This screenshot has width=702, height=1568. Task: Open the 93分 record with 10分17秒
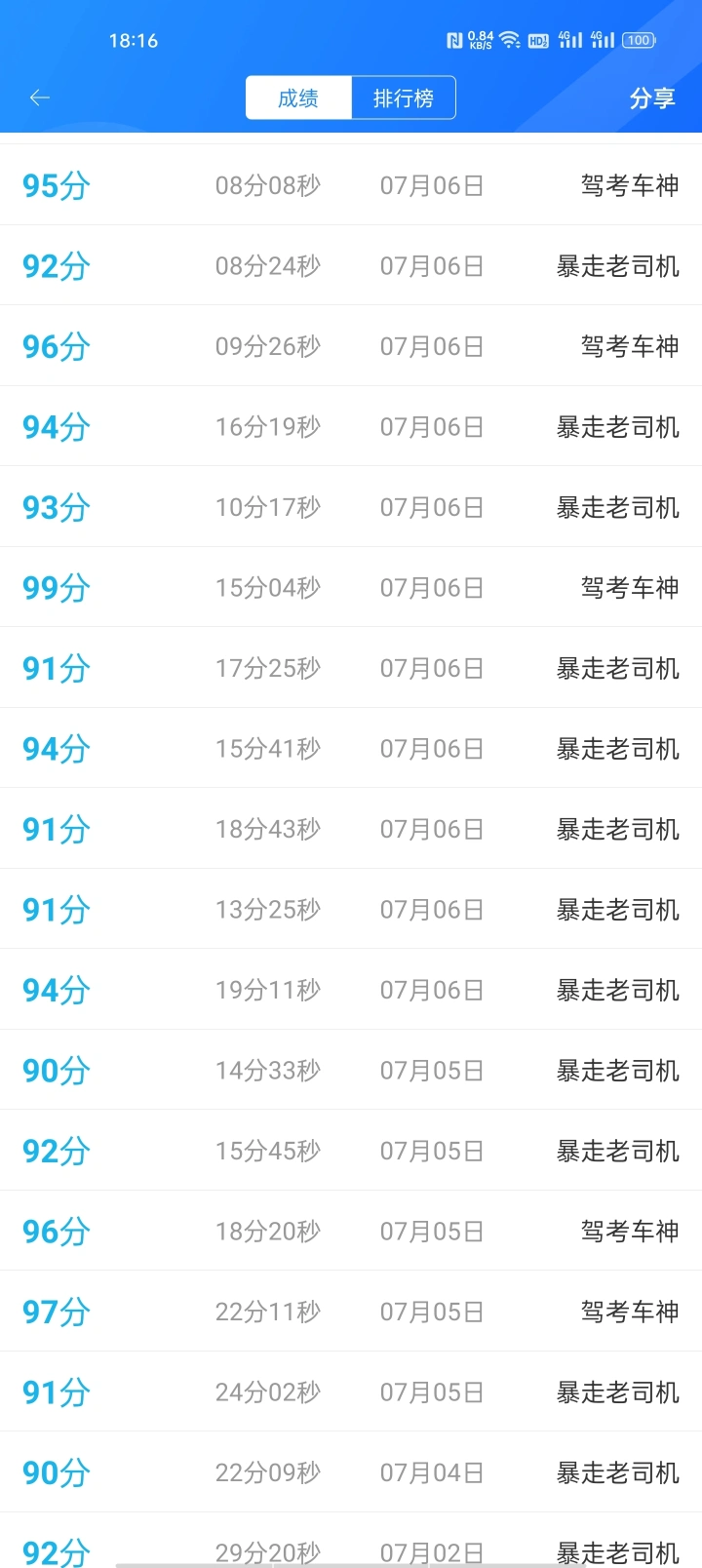[351, 507]
